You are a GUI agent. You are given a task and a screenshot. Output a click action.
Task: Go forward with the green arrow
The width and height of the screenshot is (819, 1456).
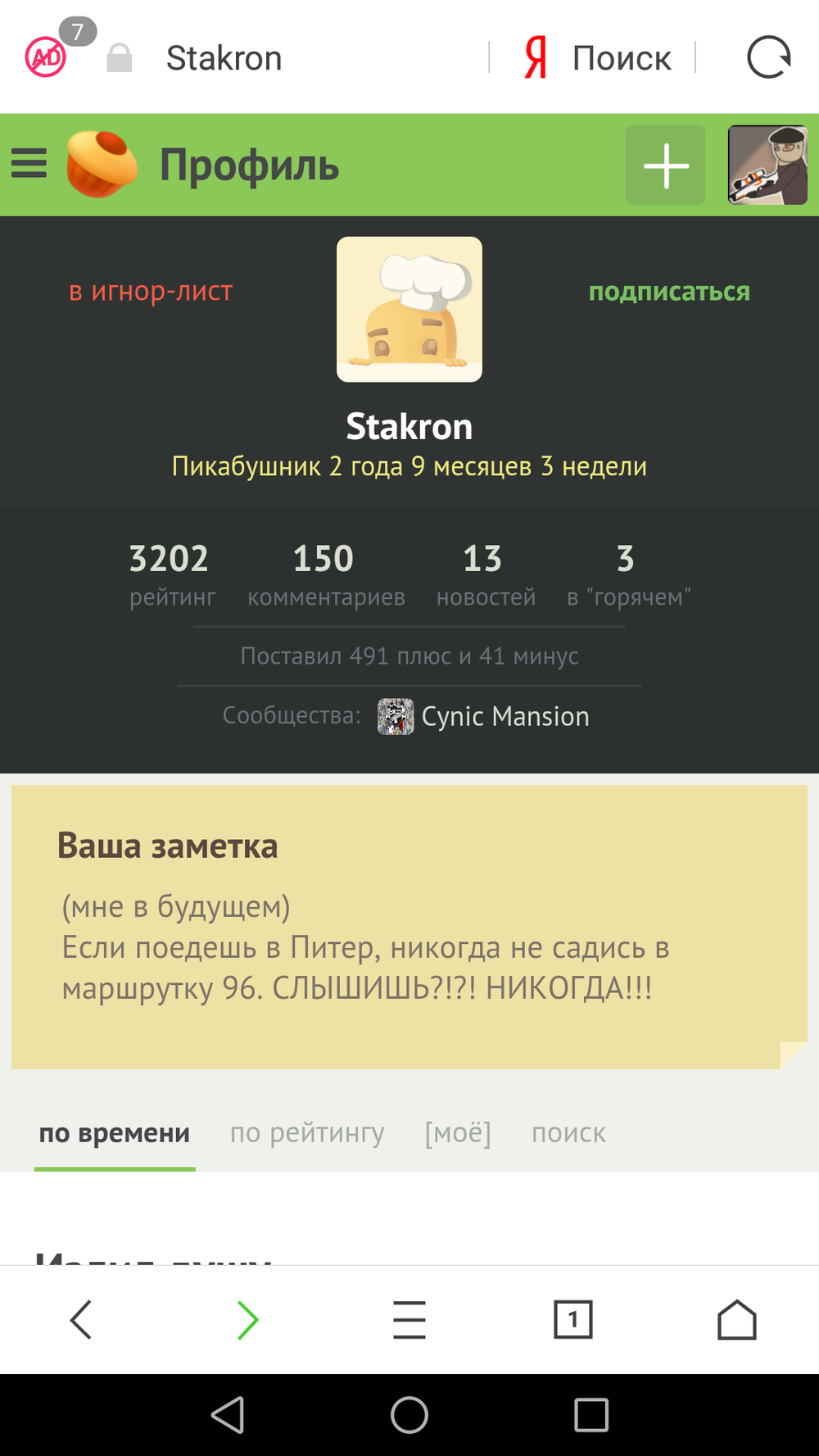pyautogui.click(x=247, y=1319)
